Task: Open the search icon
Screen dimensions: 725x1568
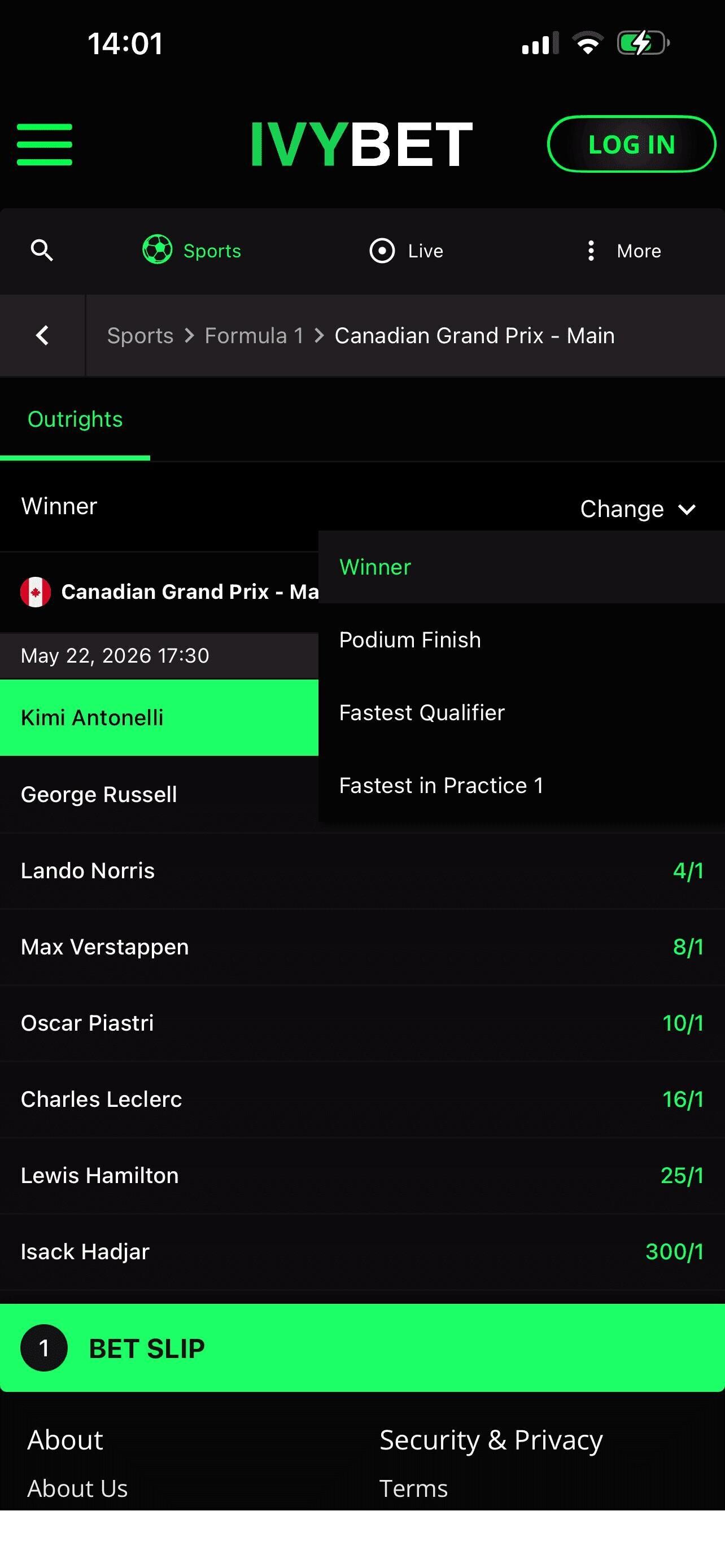Action: [x=41, y=250]
